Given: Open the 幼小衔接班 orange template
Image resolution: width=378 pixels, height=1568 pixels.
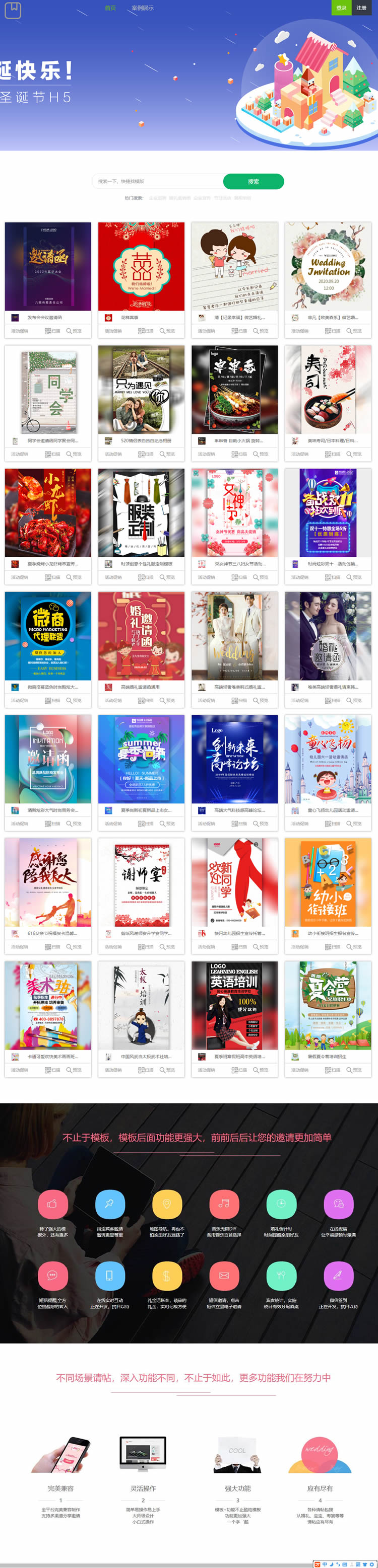Looking at the screenshot, I should click(x=328, y=882).
